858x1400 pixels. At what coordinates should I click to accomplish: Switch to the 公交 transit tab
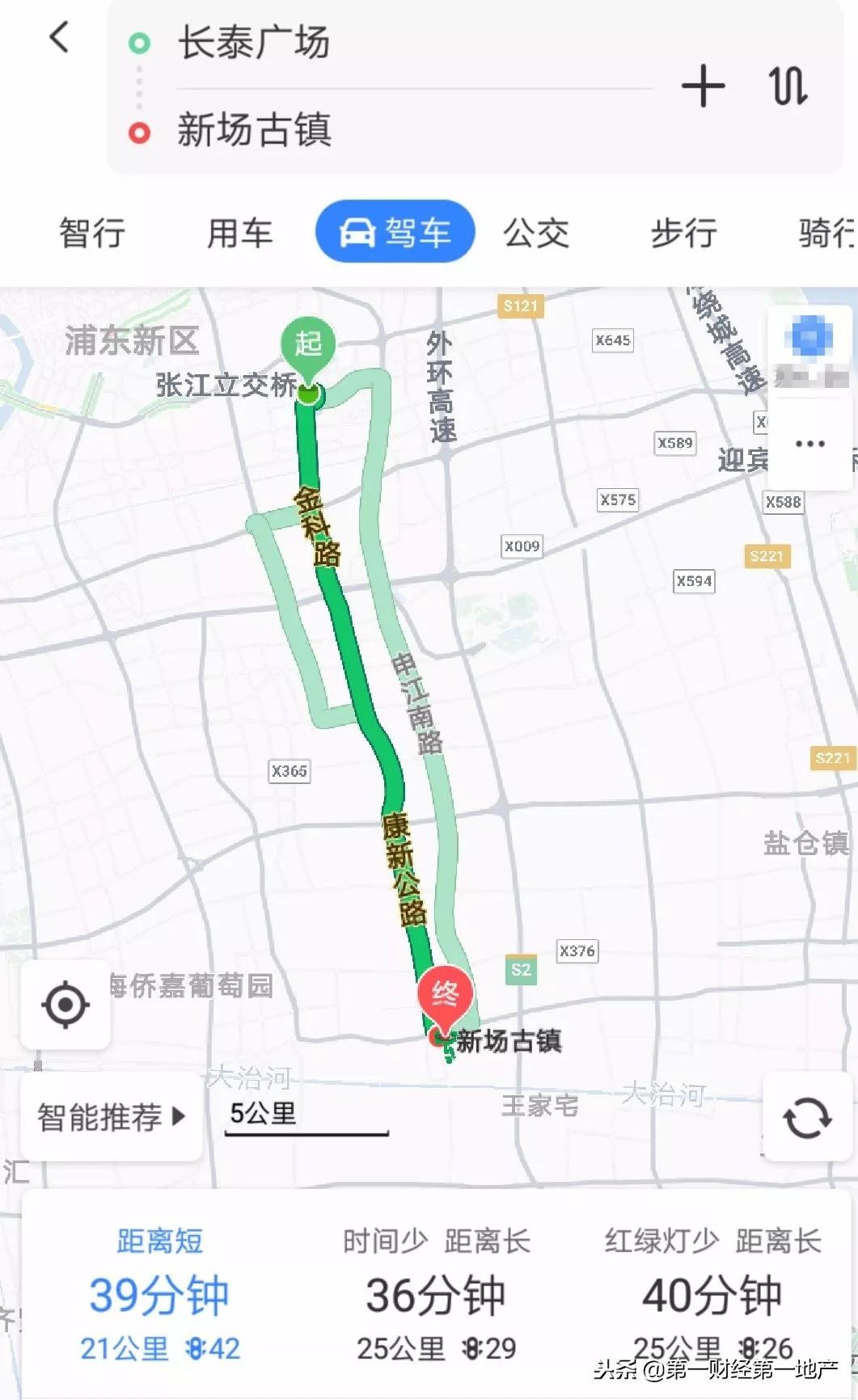click(536, 233)
